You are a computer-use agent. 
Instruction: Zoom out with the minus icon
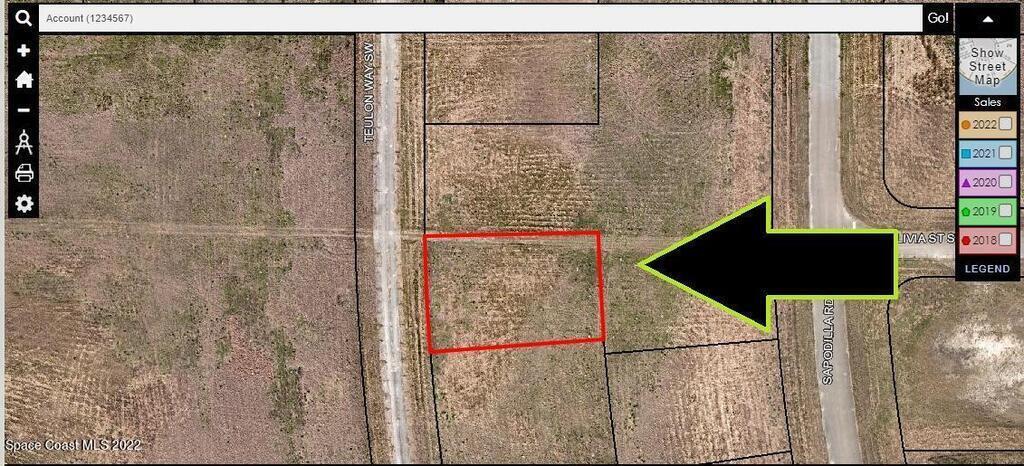(x=23, y=110)
